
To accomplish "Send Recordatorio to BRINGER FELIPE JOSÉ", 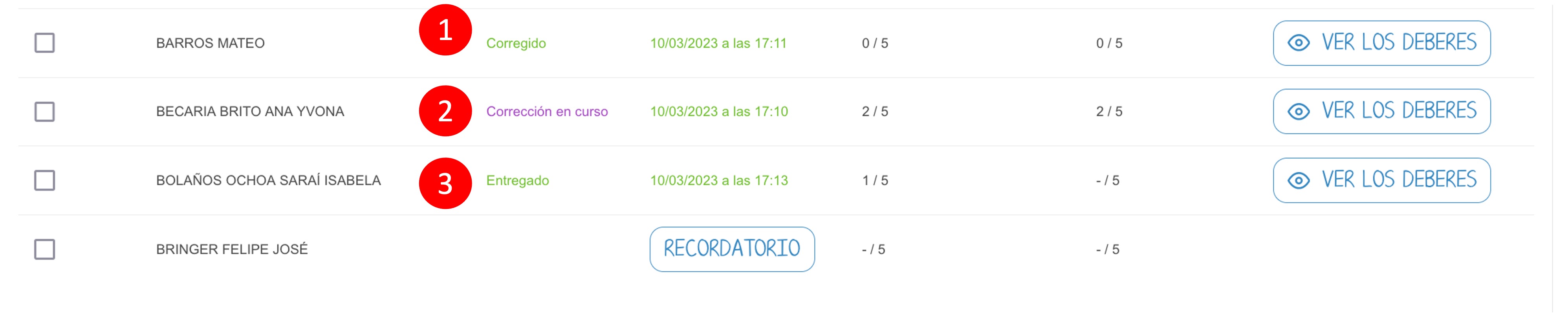I will [x=732, y=249].
